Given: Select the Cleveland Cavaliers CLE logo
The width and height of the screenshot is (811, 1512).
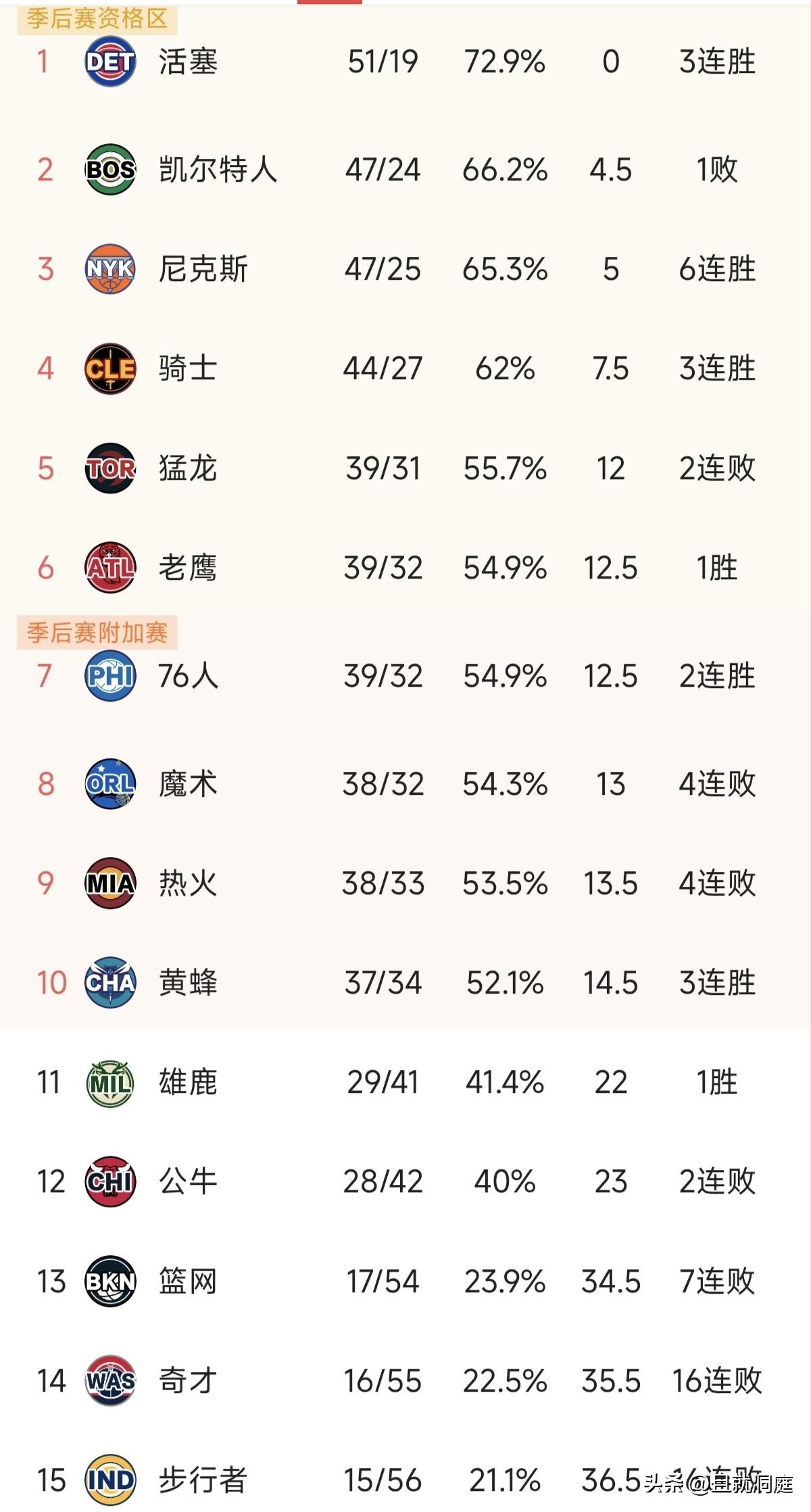Looking at the screenshot, I should pos(110,368).
